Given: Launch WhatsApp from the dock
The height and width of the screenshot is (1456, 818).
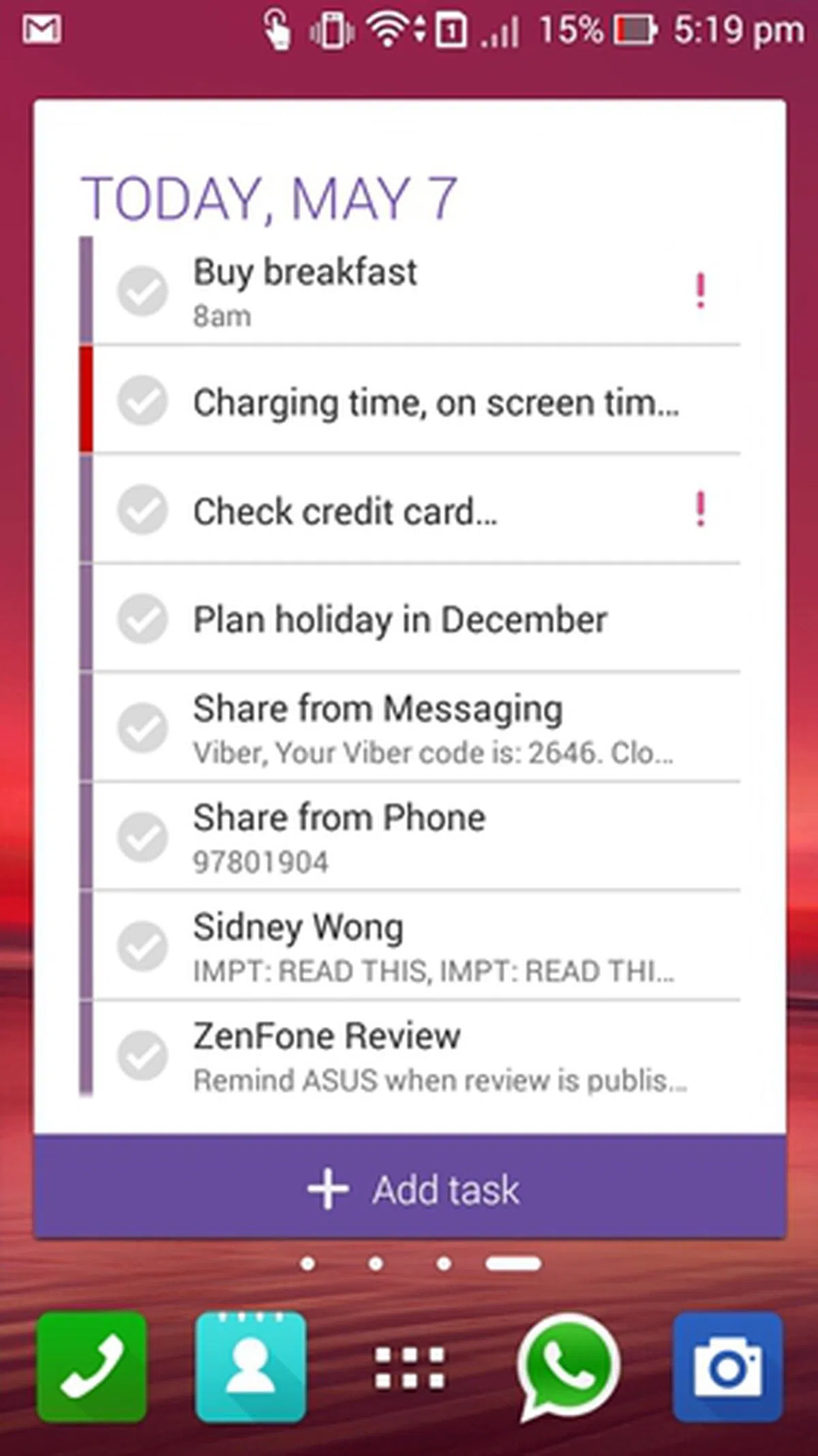Looking at the screenshot, I should [568, 1367].
